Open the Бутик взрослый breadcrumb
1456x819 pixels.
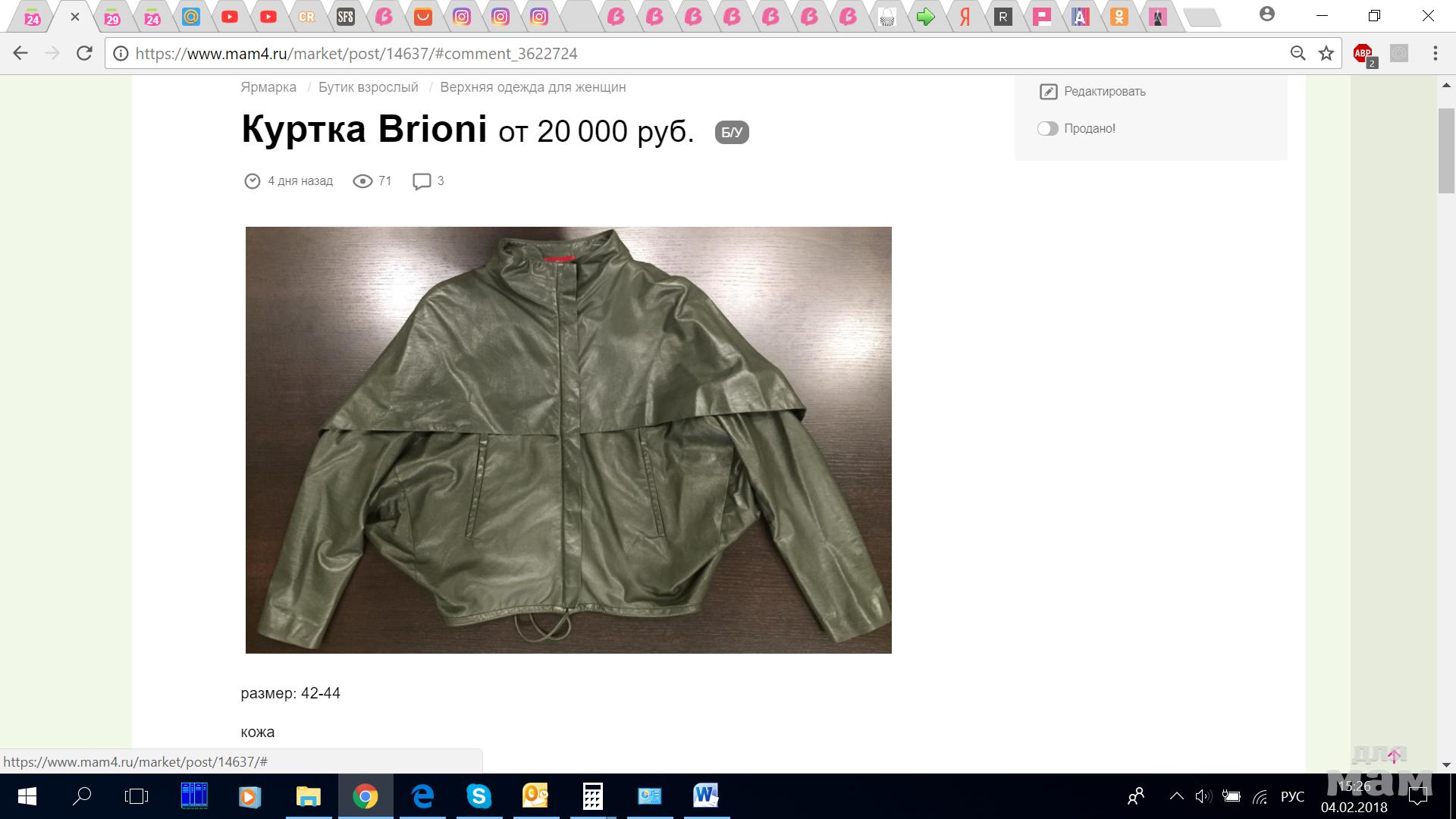click(x=368, y=87)
